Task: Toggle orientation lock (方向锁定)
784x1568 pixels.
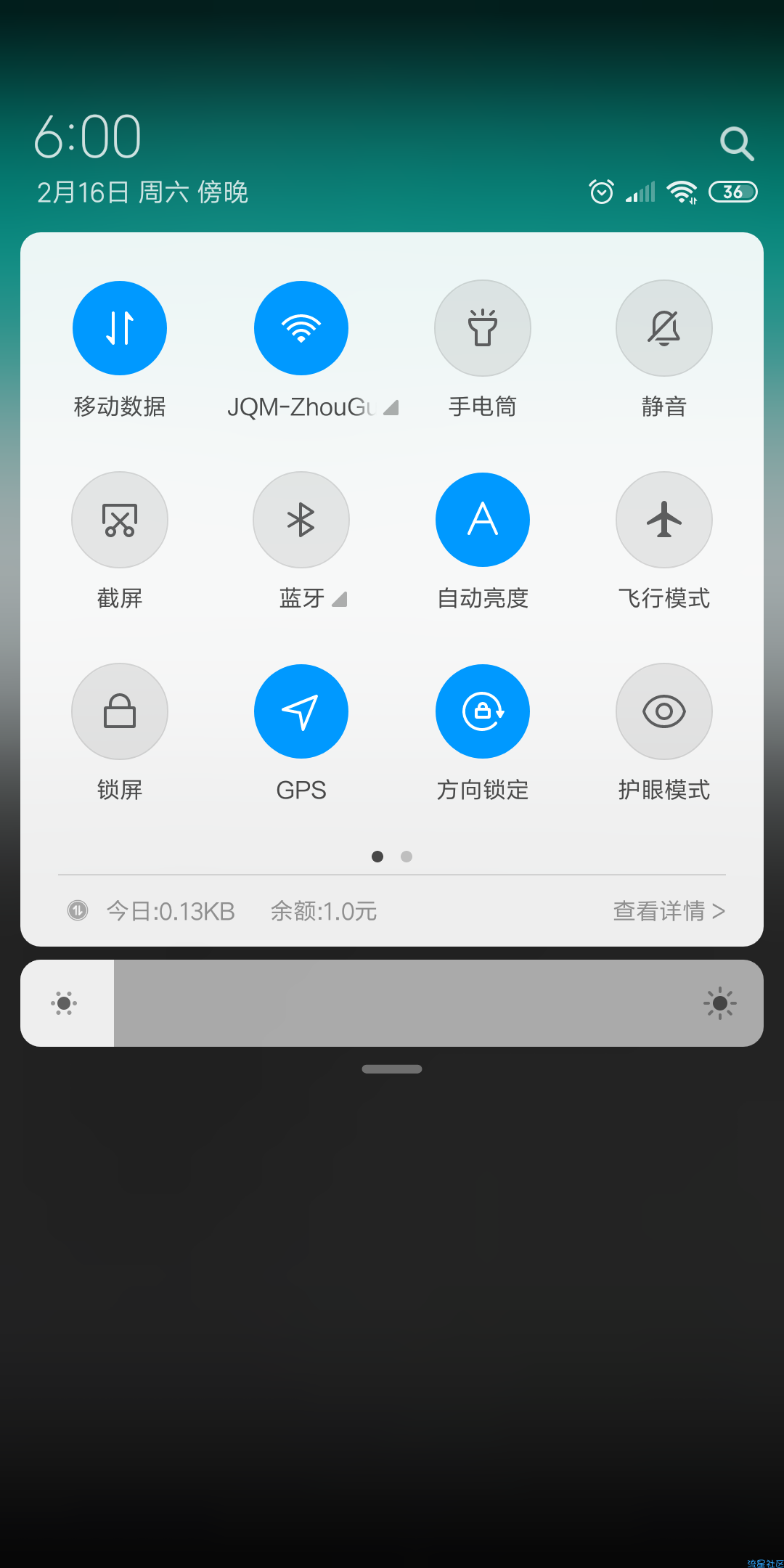Action: click(483, 711)
